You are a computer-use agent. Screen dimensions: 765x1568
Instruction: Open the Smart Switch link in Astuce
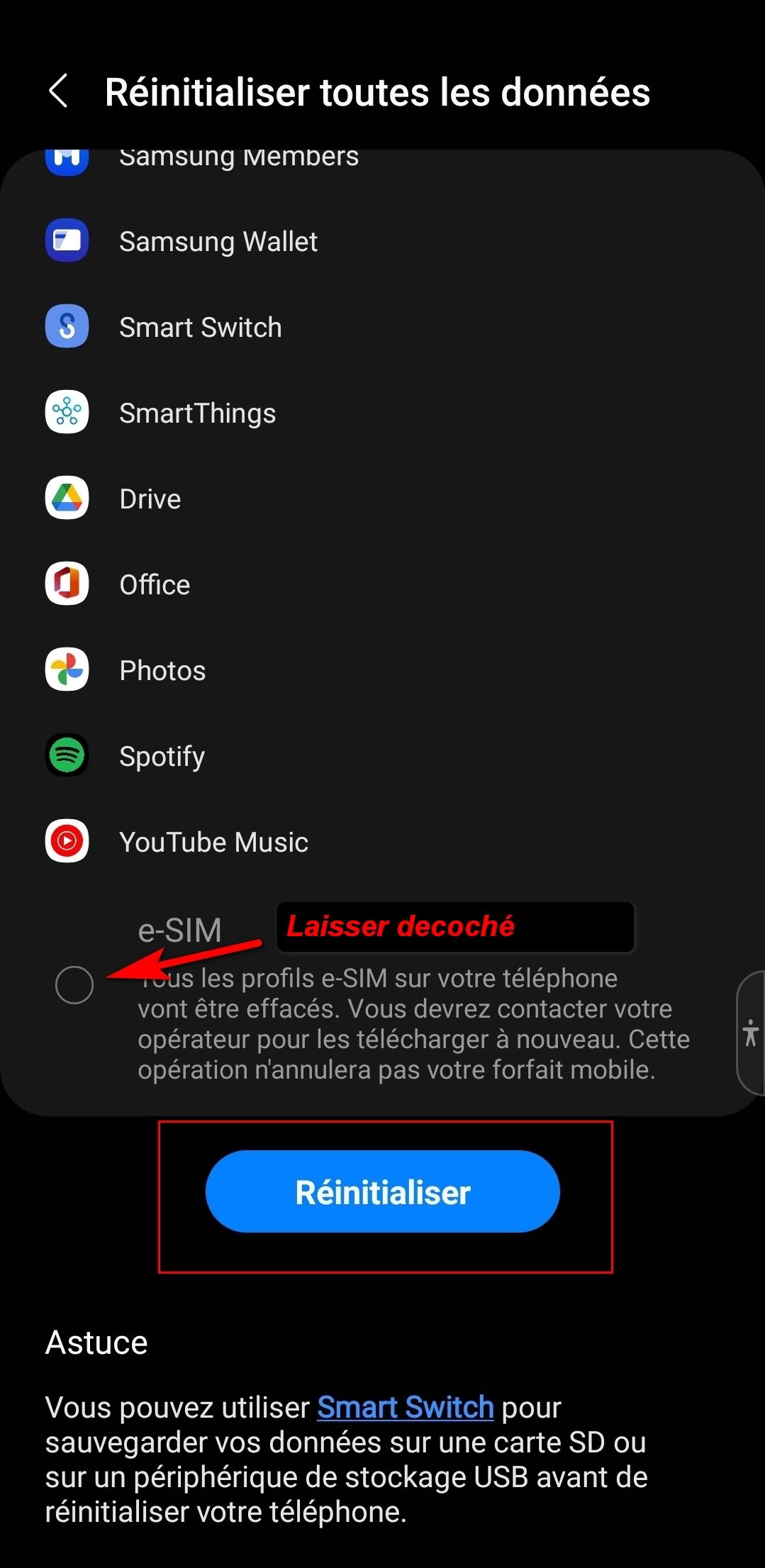pyautogui.click(x=405, y=1407)
